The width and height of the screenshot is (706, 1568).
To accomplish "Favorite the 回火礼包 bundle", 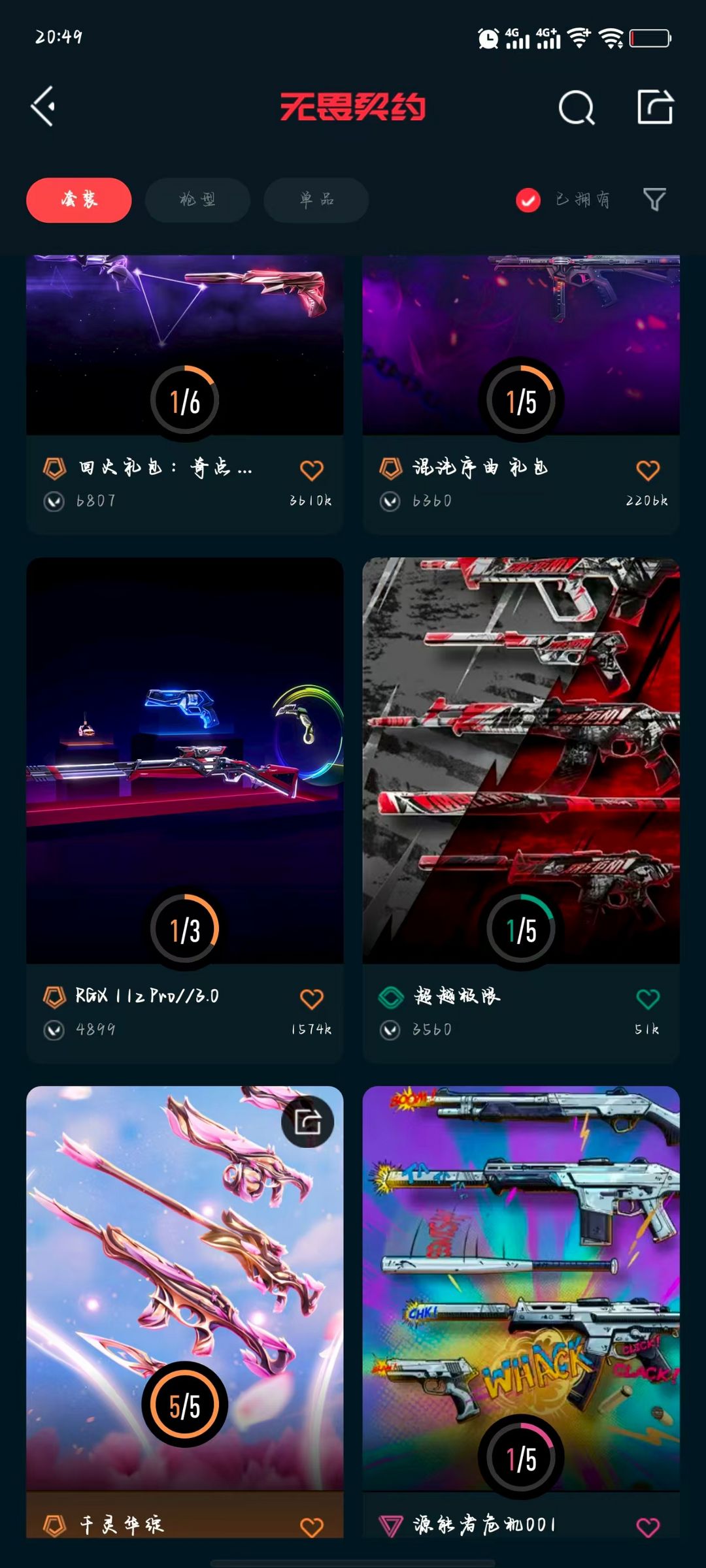I will pos(312,470).
